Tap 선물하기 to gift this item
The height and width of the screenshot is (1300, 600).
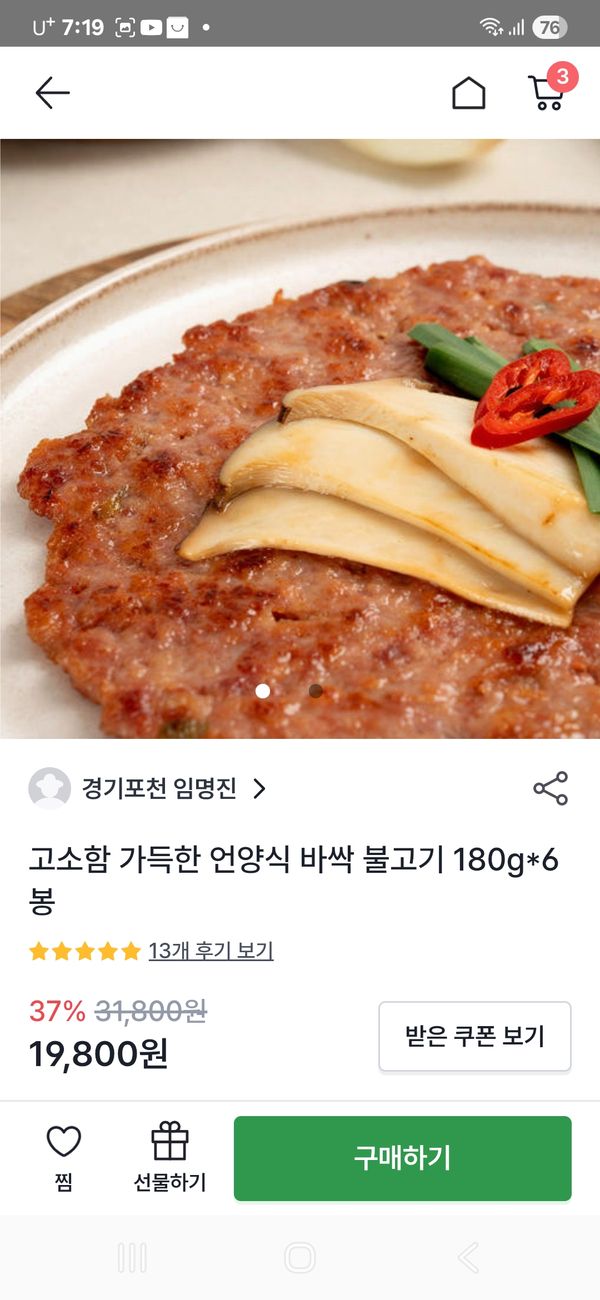170,1158
